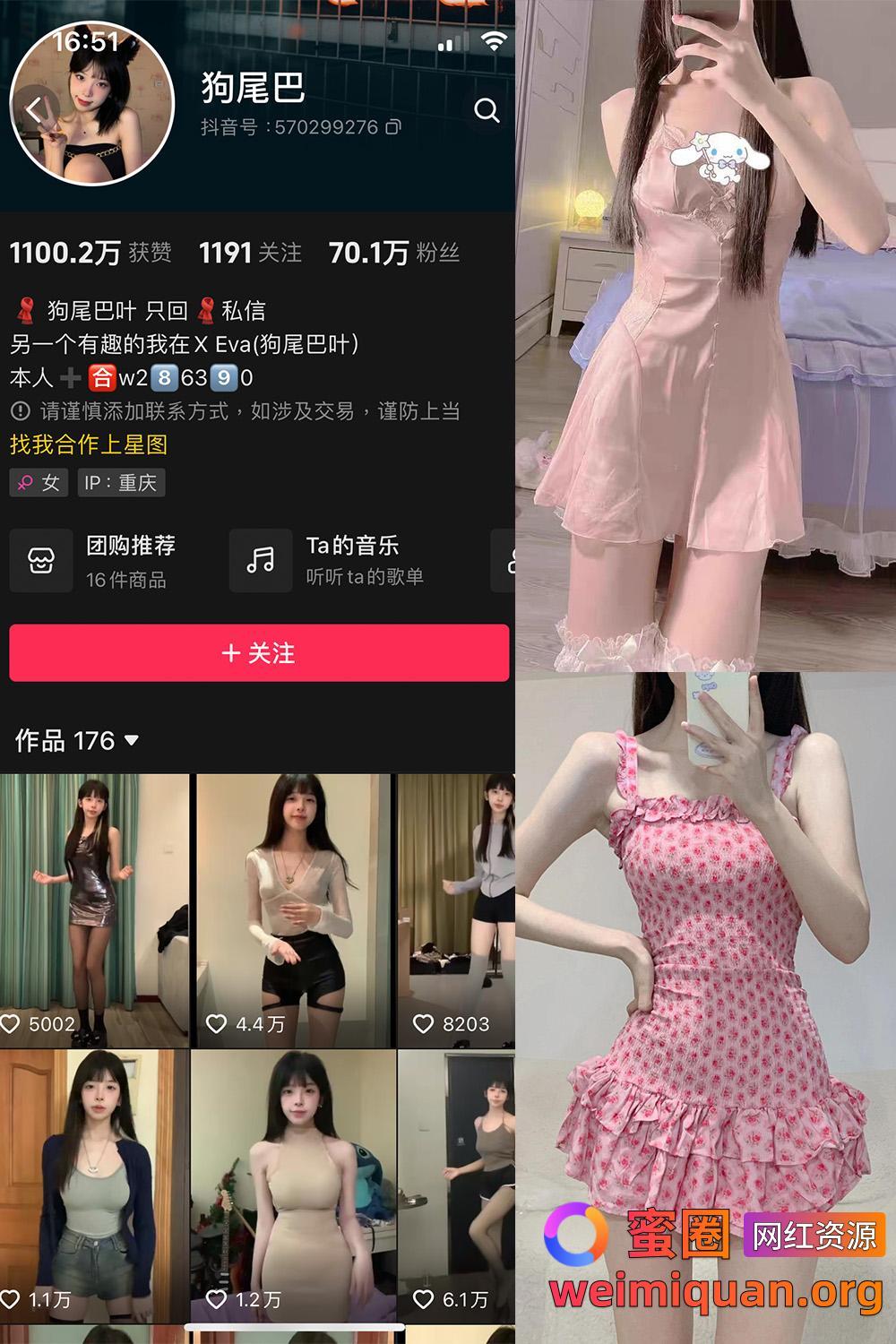Open the 团购推荐 shop icon
This screenshot has height=1344, width=896.
(x=40, y=561)
